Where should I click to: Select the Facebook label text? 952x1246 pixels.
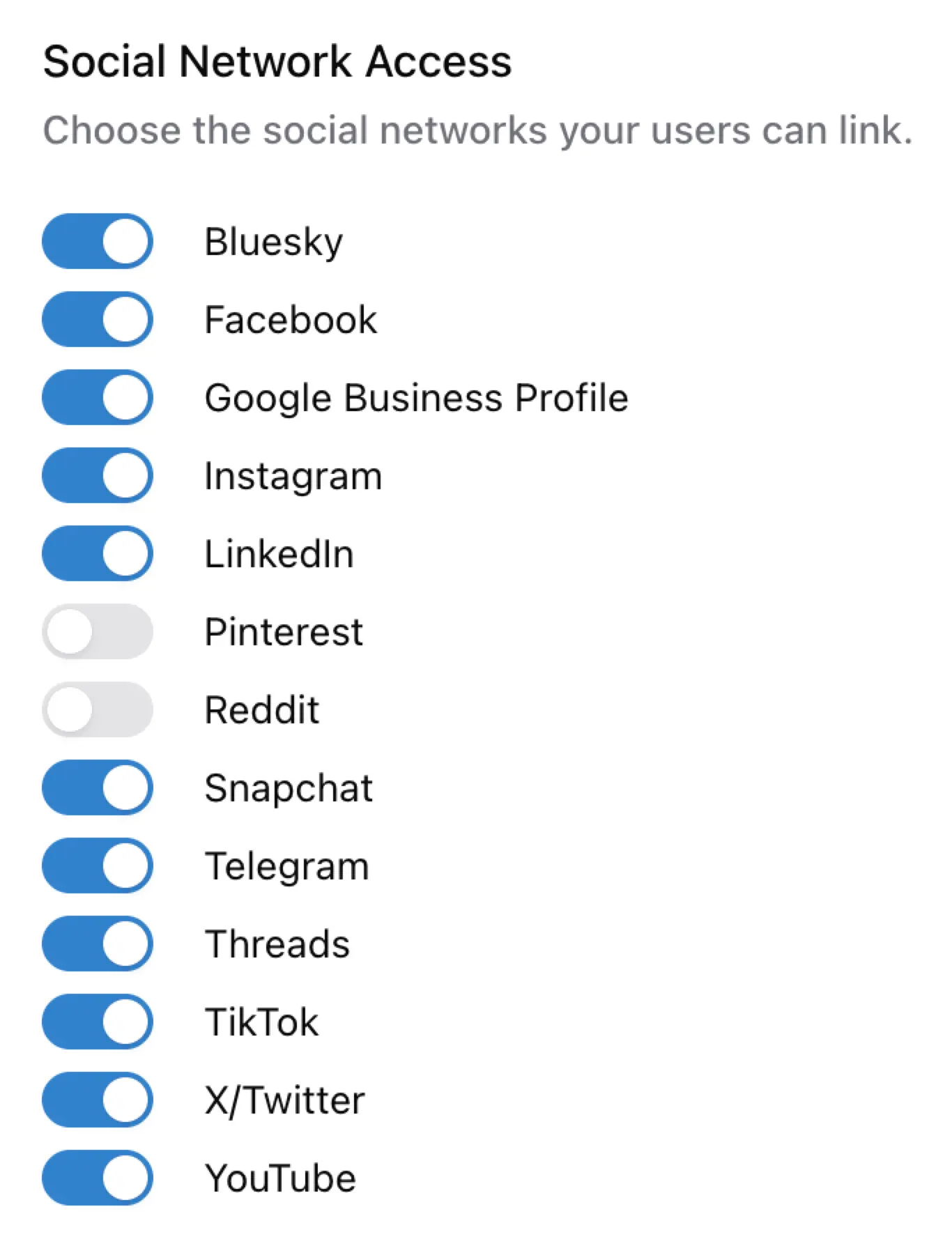pos(290,319)
